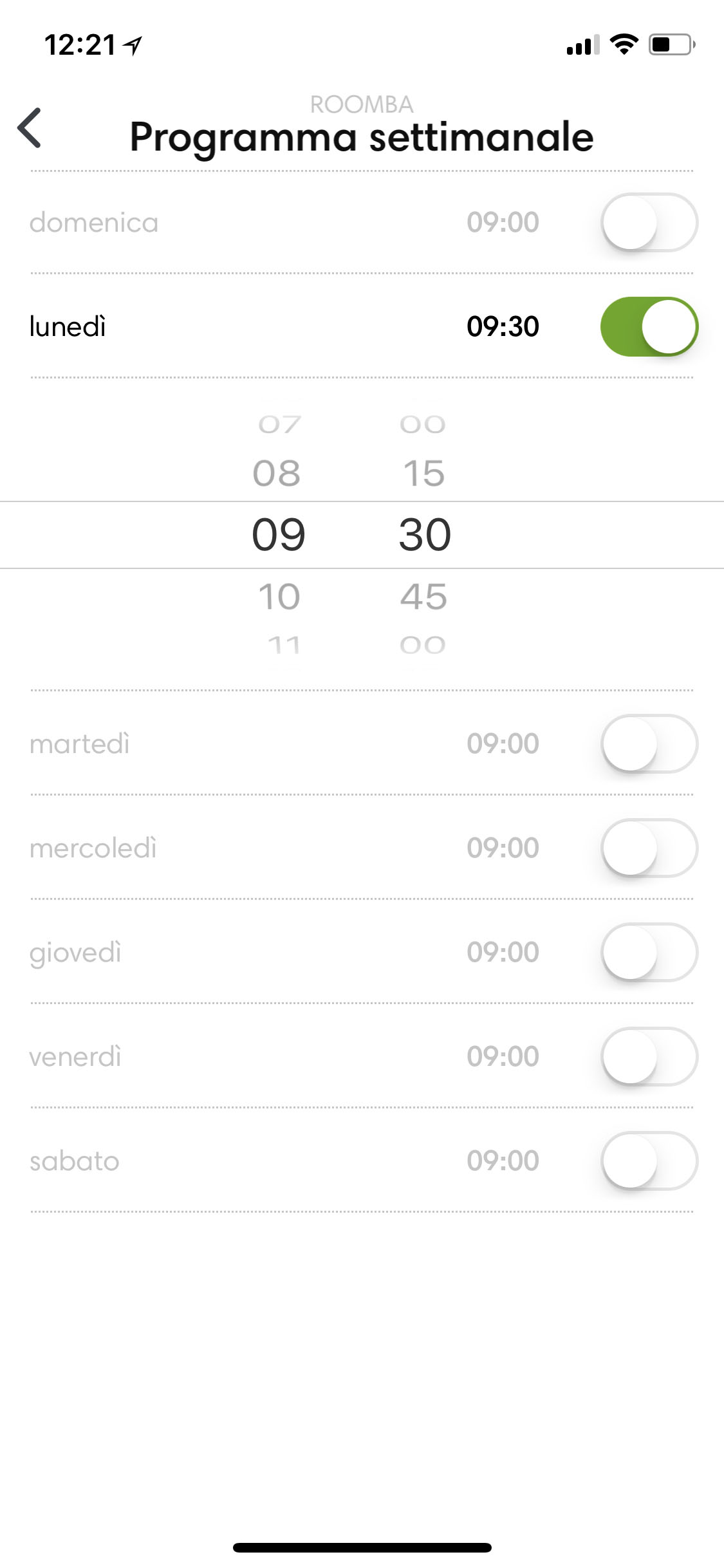Enable cleaning on martedì
Image resolution: width=724 pixels, height=1568 pixels.
point(649,743)
